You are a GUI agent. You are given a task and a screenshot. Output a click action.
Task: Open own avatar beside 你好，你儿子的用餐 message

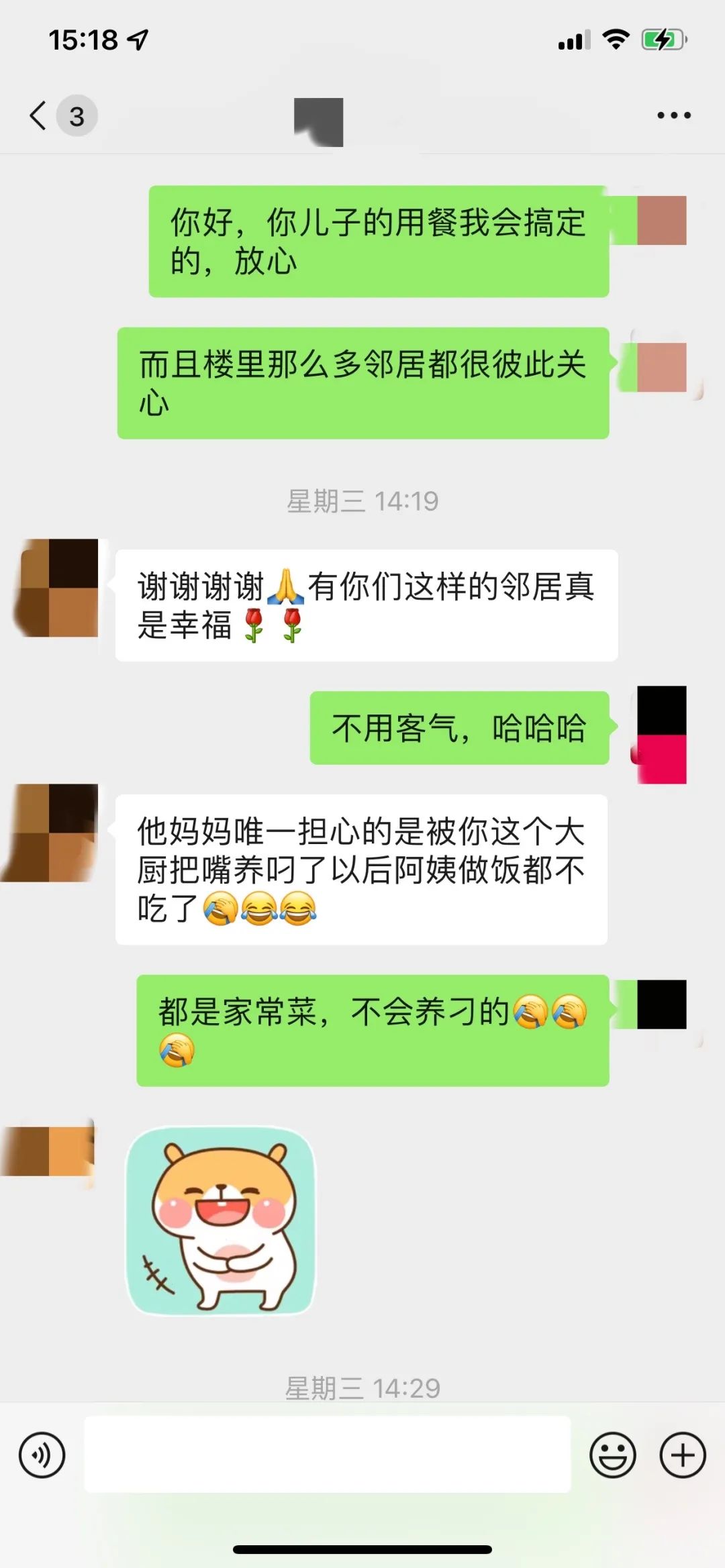(661, 221)
